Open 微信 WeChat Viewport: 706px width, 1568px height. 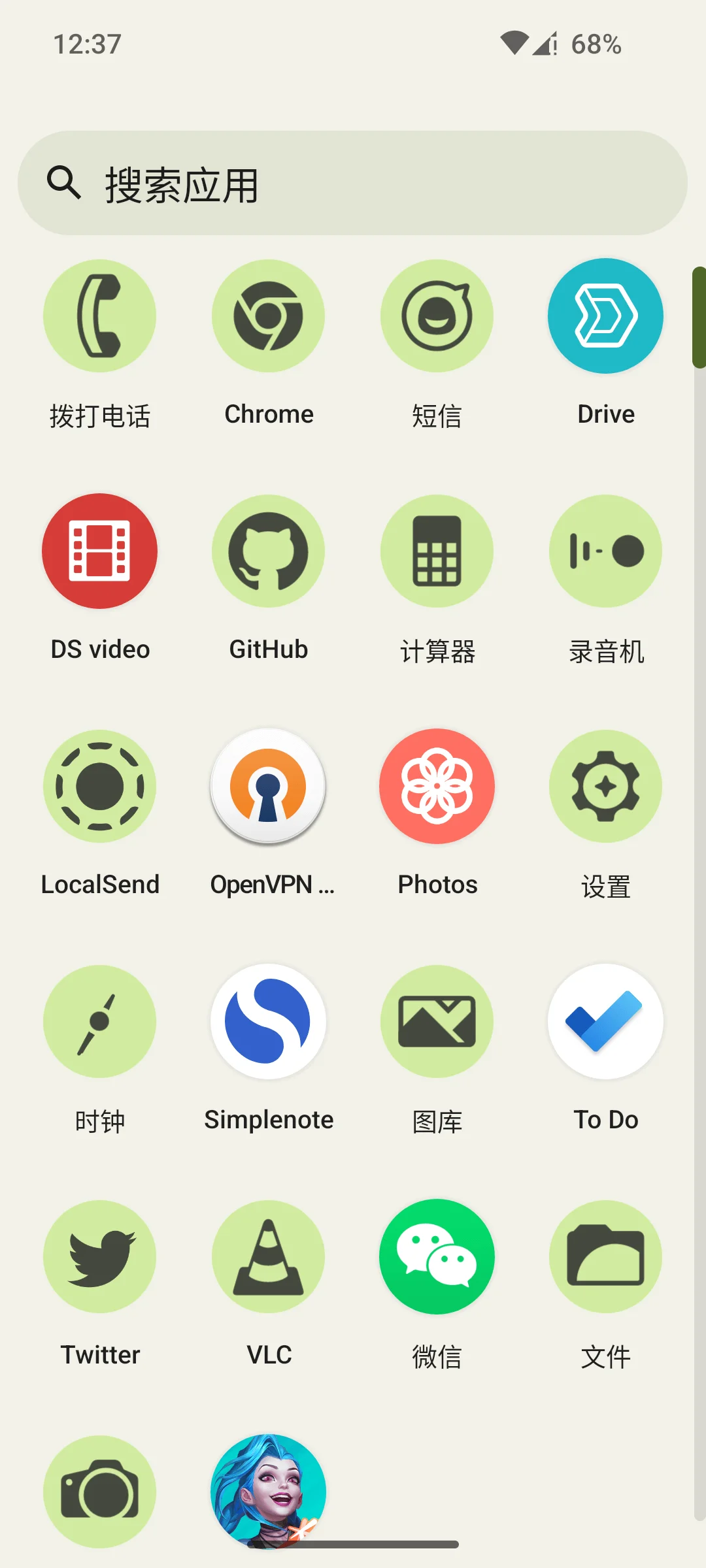point(437,1257)
